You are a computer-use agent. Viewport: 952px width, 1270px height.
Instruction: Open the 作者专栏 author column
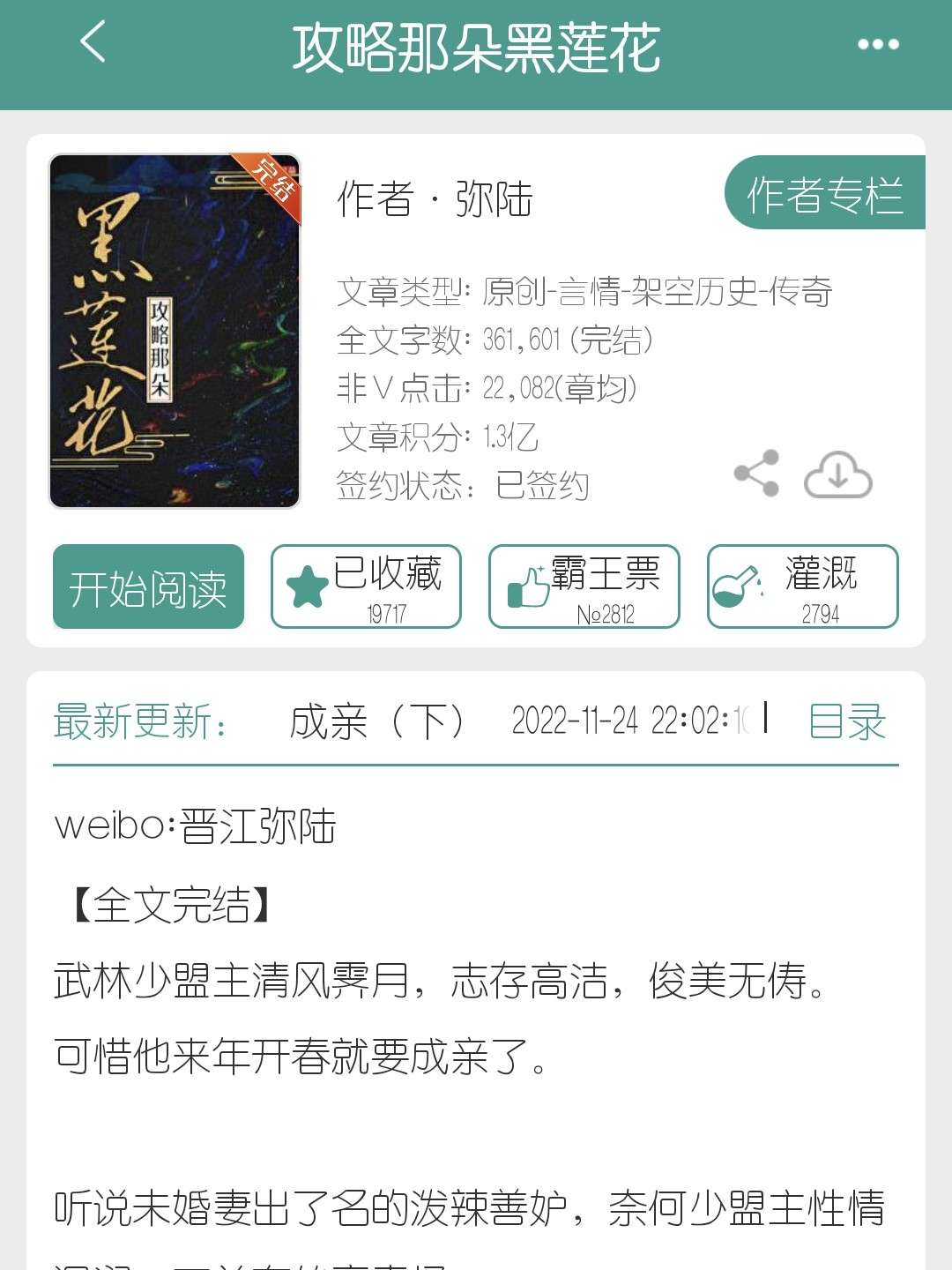pos(824,194)
